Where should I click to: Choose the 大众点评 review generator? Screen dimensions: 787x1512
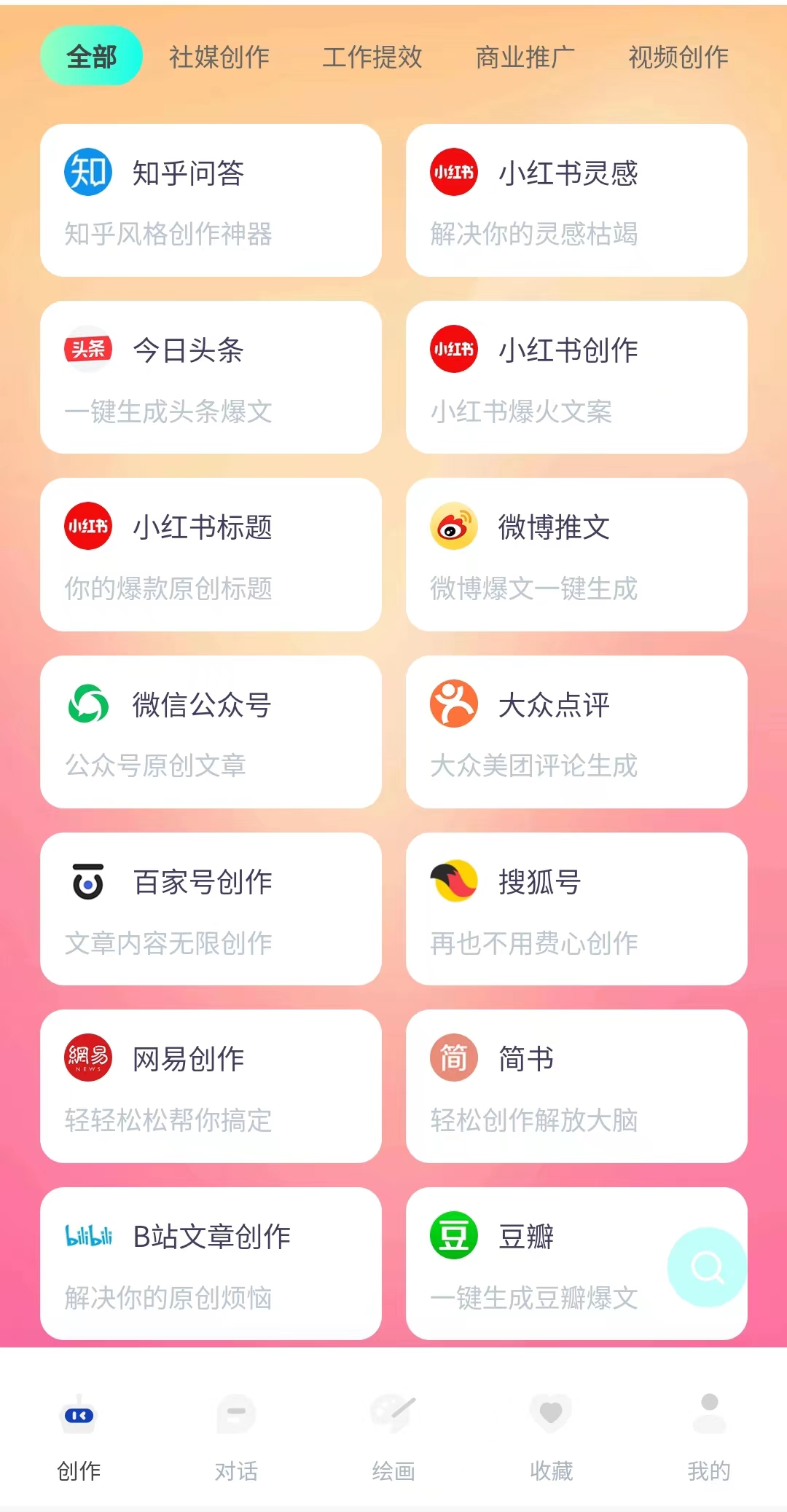coord(576,732)
